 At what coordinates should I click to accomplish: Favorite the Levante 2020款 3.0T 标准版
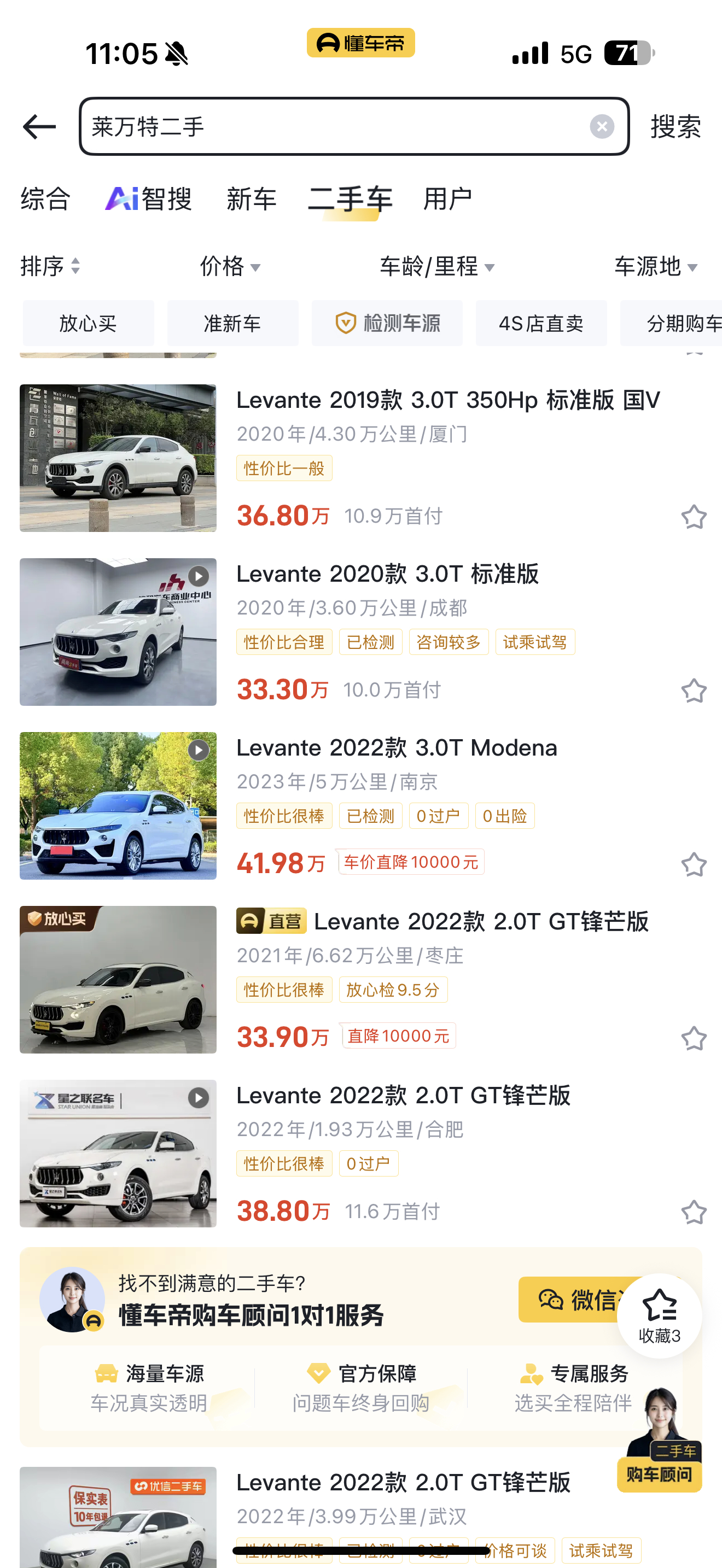click(694, 691)
